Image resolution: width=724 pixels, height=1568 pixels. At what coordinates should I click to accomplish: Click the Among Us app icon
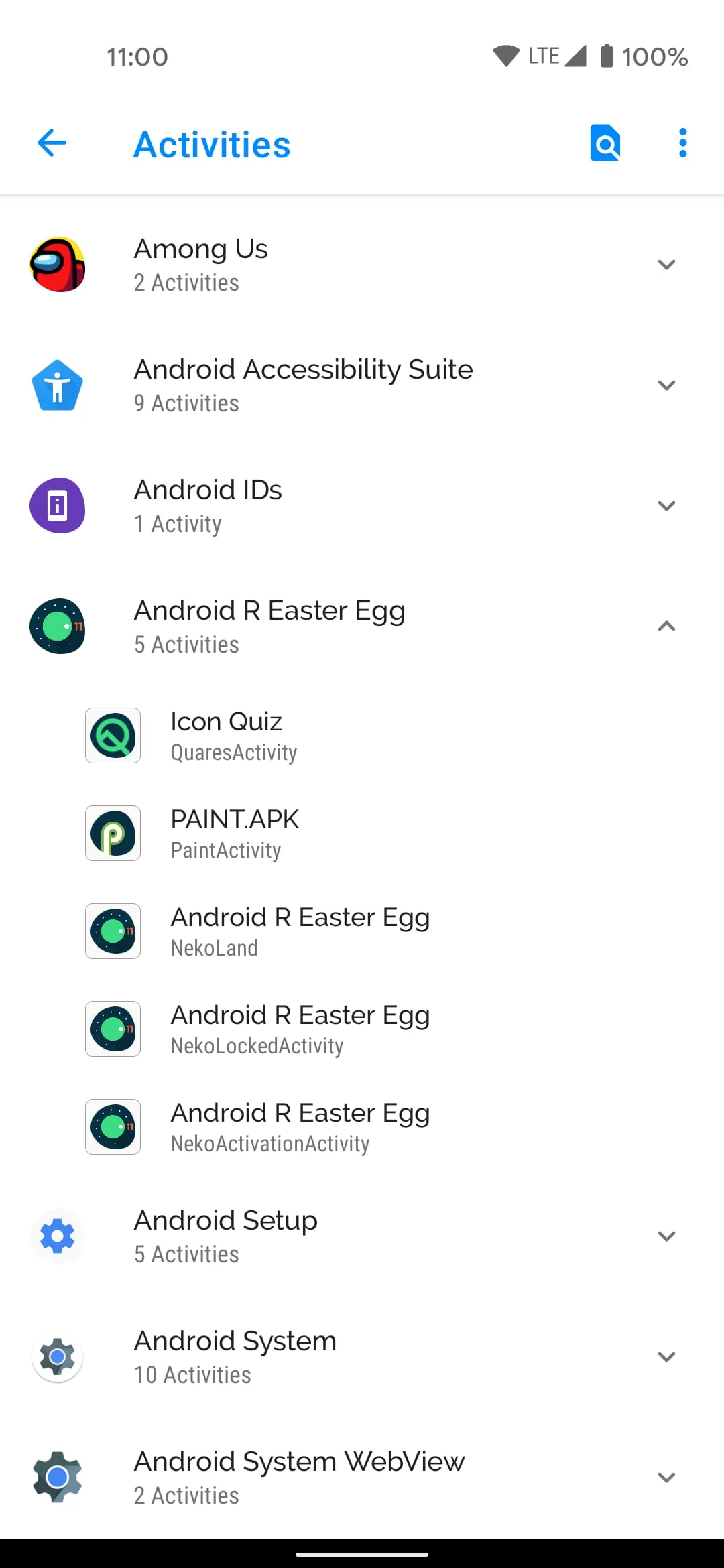point(58,264)
